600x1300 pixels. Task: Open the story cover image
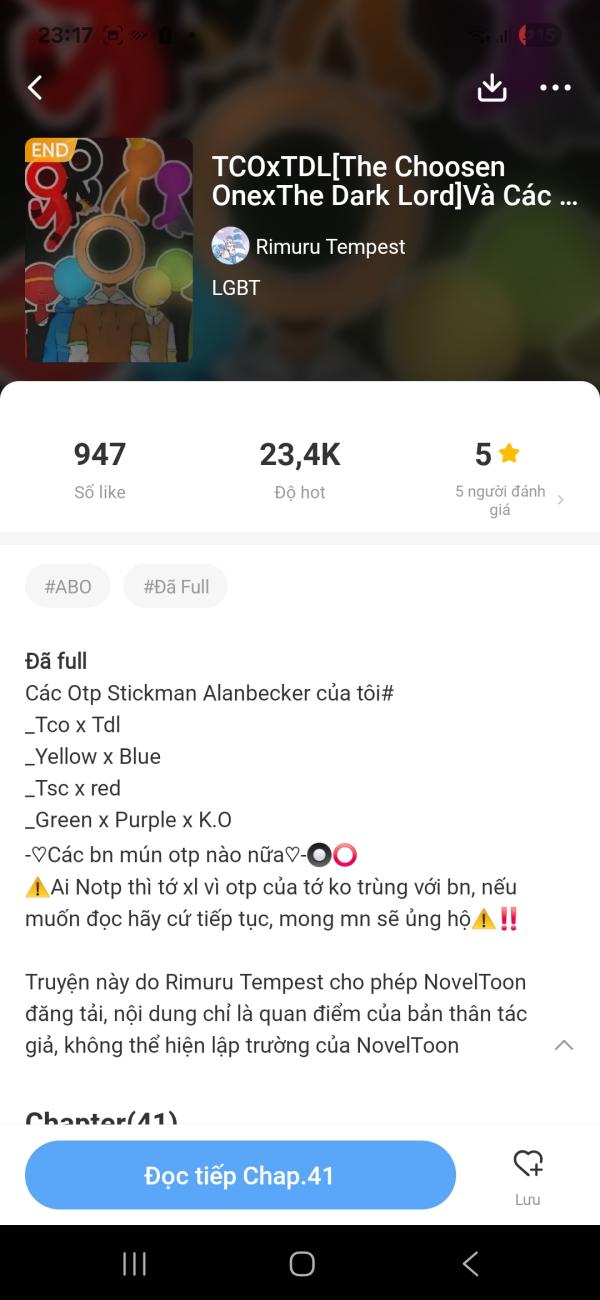[109, 250]
